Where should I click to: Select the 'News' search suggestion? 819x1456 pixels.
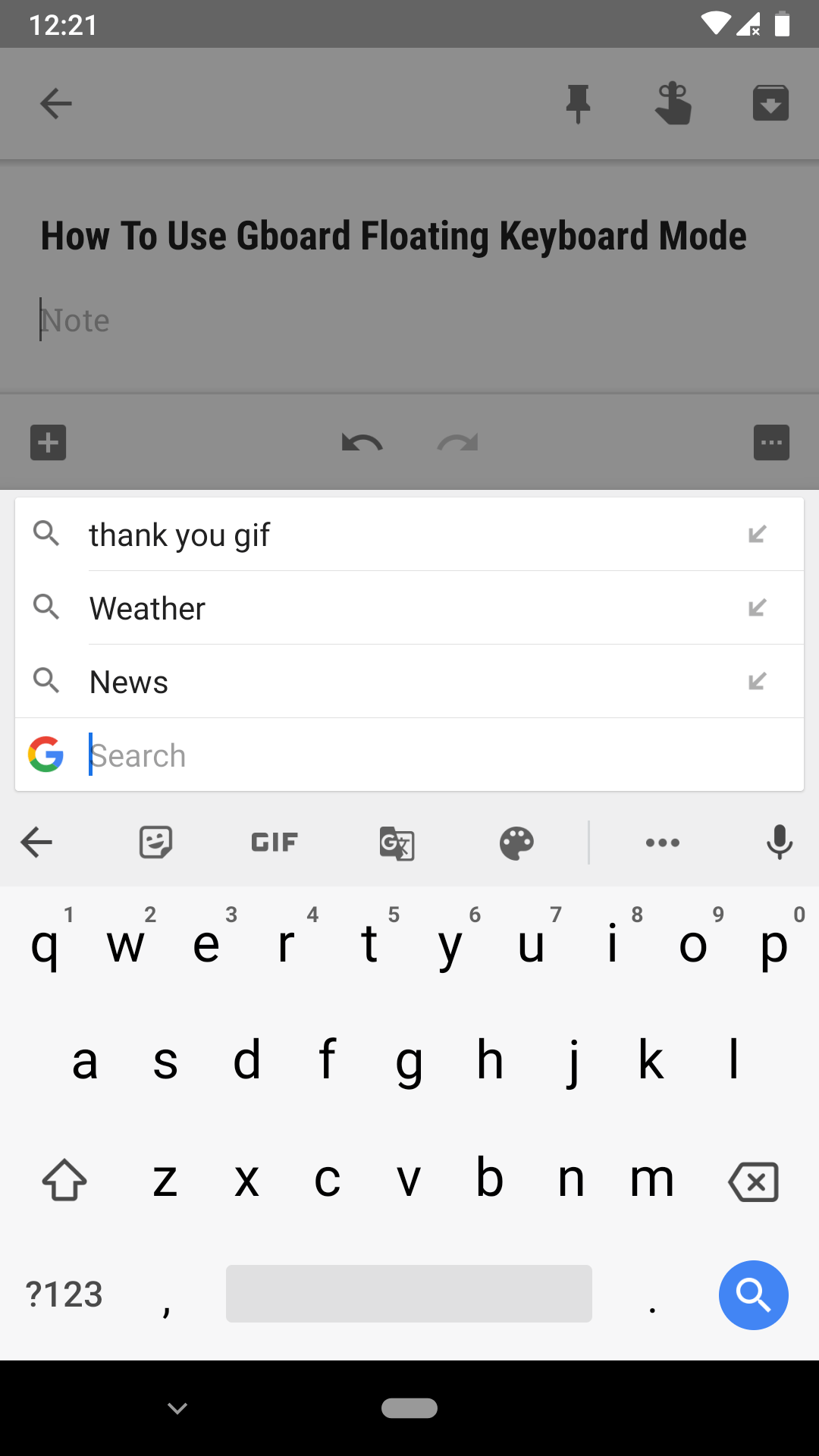click(x=379, y=682)
